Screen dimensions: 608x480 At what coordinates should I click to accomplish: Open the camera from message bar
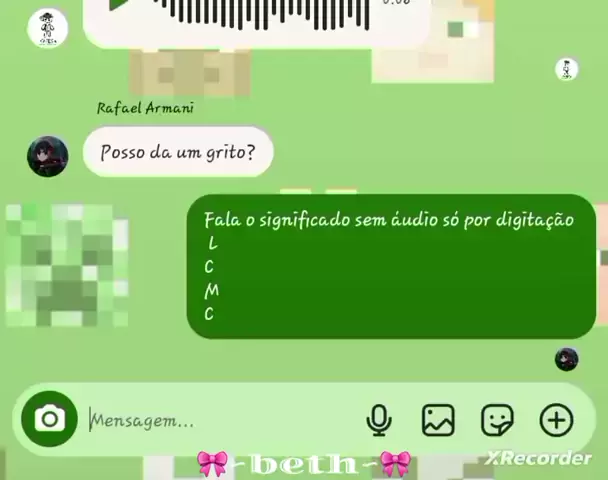[48, 419]
